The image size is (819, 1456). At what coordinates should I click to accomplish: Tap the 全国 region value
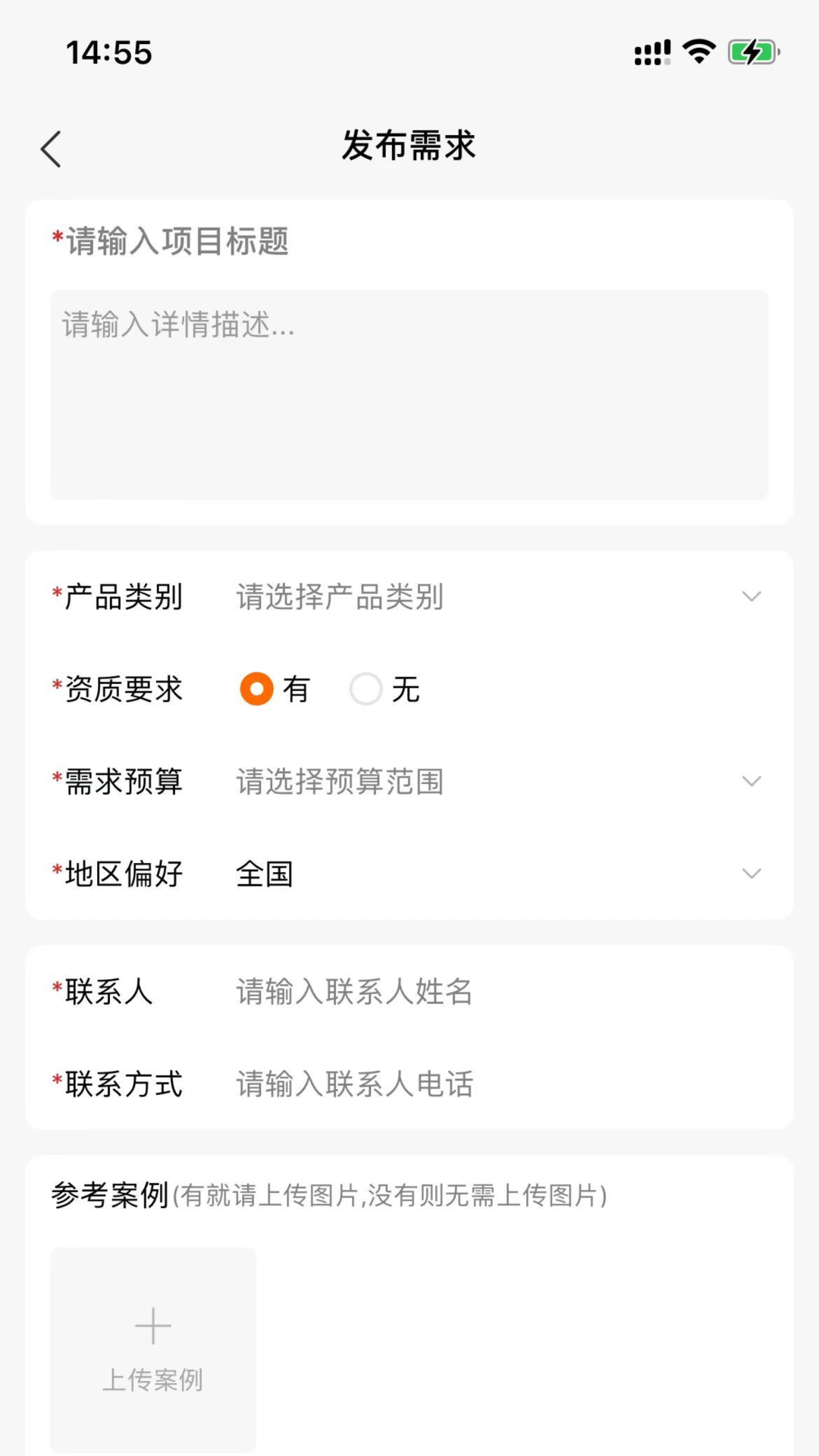pyautogui.click(x=263, y=874)
